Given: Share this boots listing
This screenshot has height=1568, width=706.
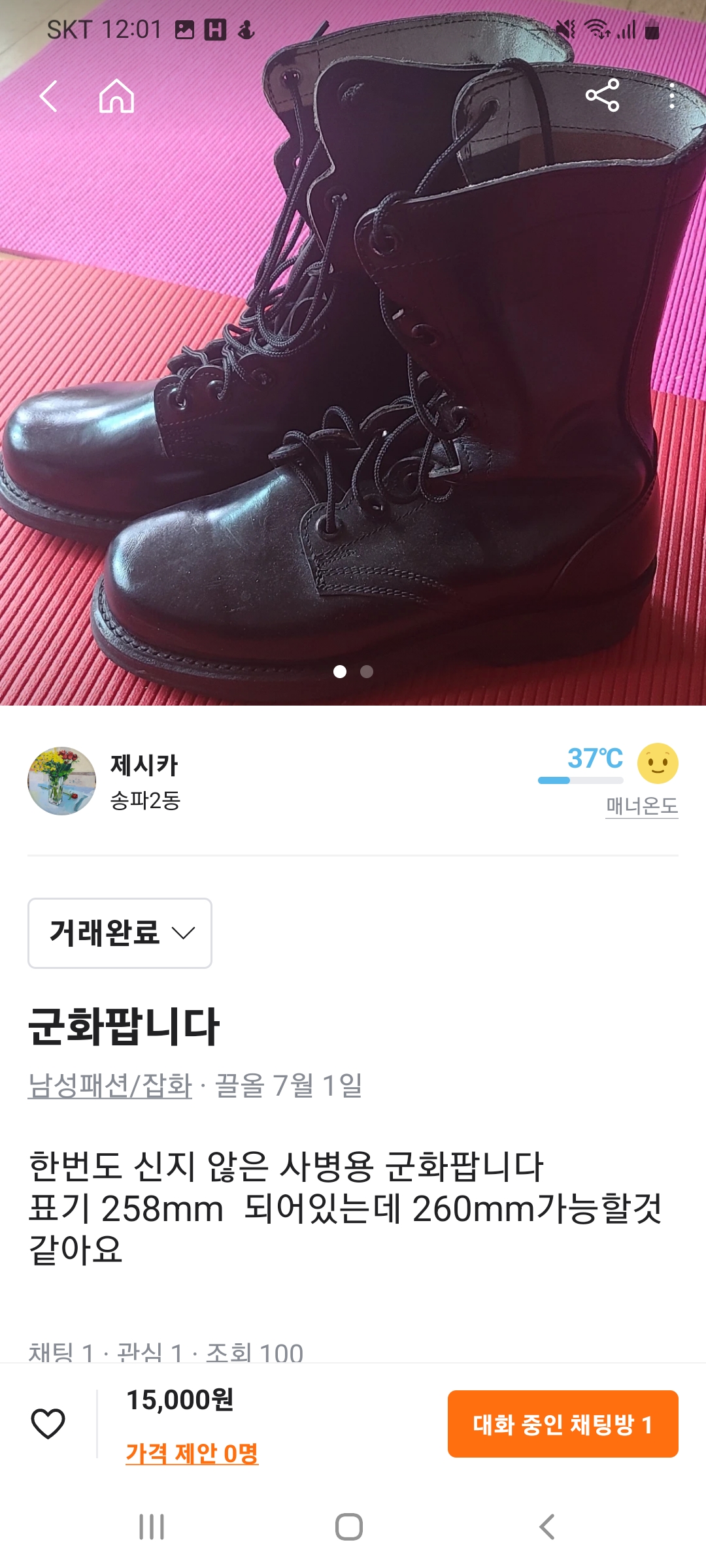Looking at the screenshot, I should pyautogui.click(x=602, y=95).
